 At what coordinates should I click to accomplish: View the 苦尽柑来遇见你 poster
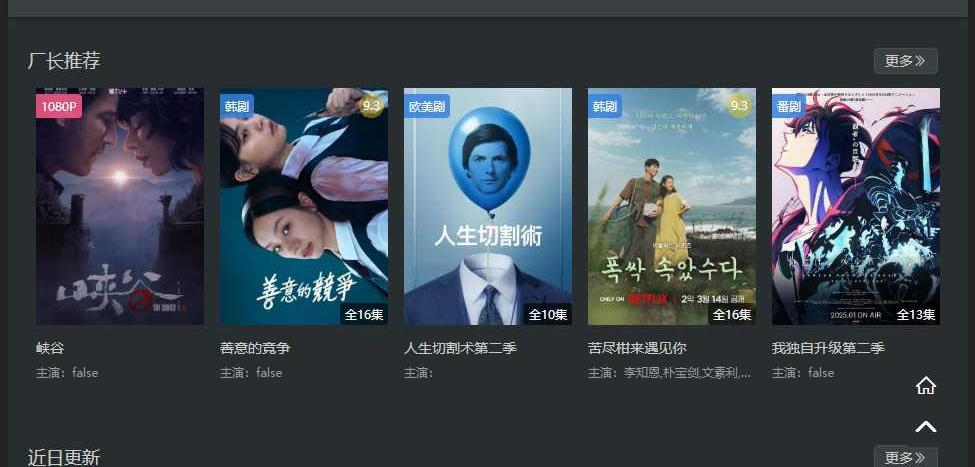point(672,206)
